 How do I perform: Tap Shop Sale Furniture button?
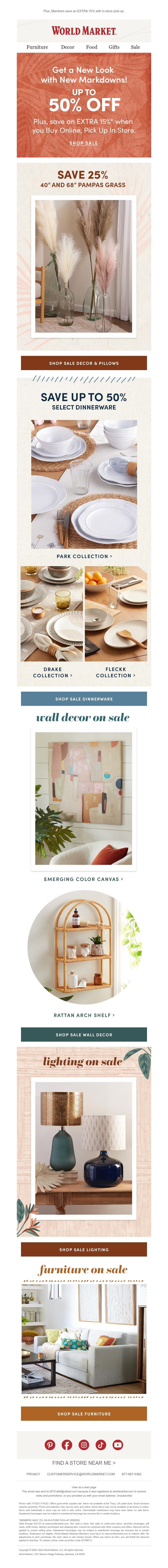pyautogui.click(x=84, y=1414)
